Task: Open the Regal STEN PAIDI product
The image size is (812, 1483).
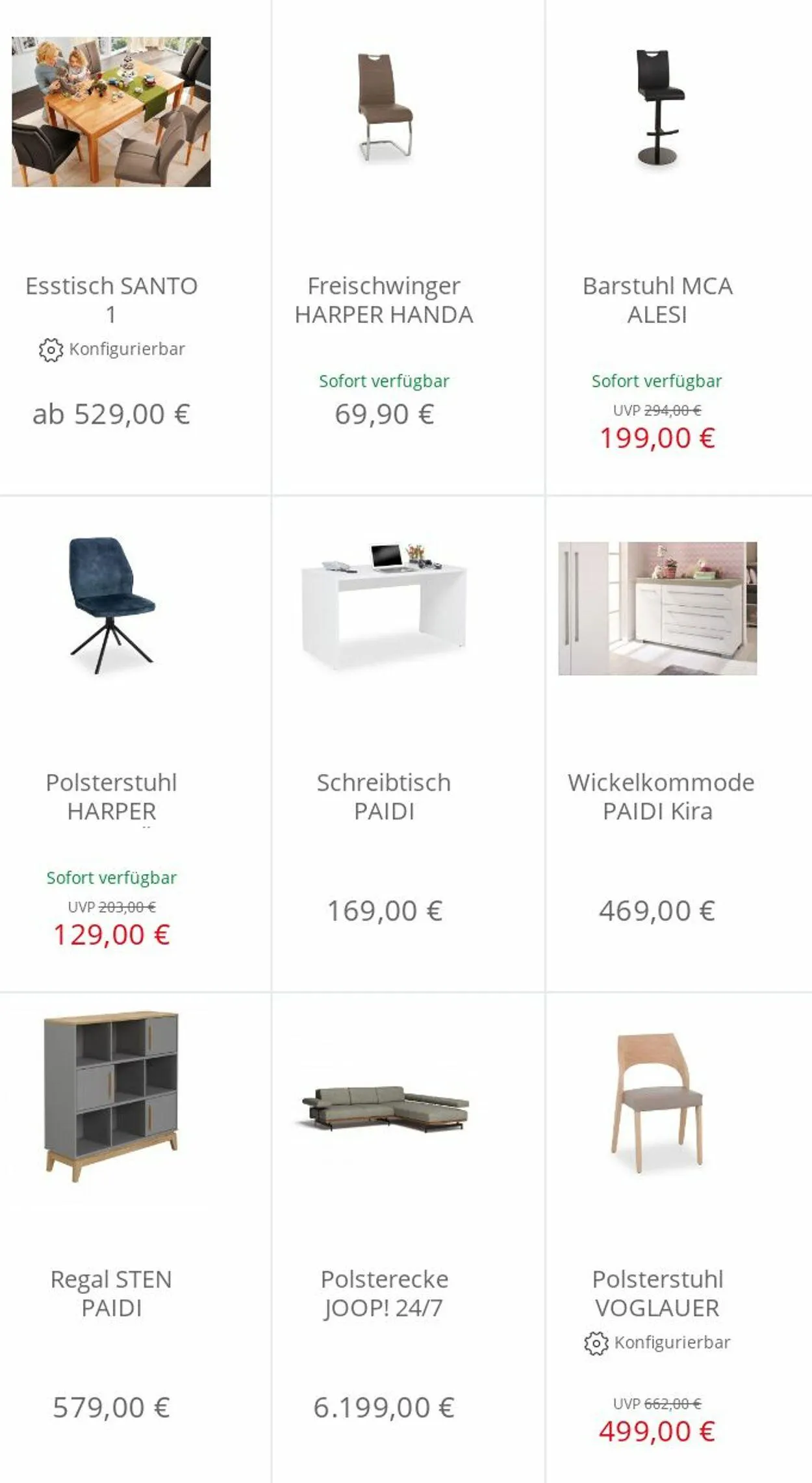Action: coord(134,1238)
